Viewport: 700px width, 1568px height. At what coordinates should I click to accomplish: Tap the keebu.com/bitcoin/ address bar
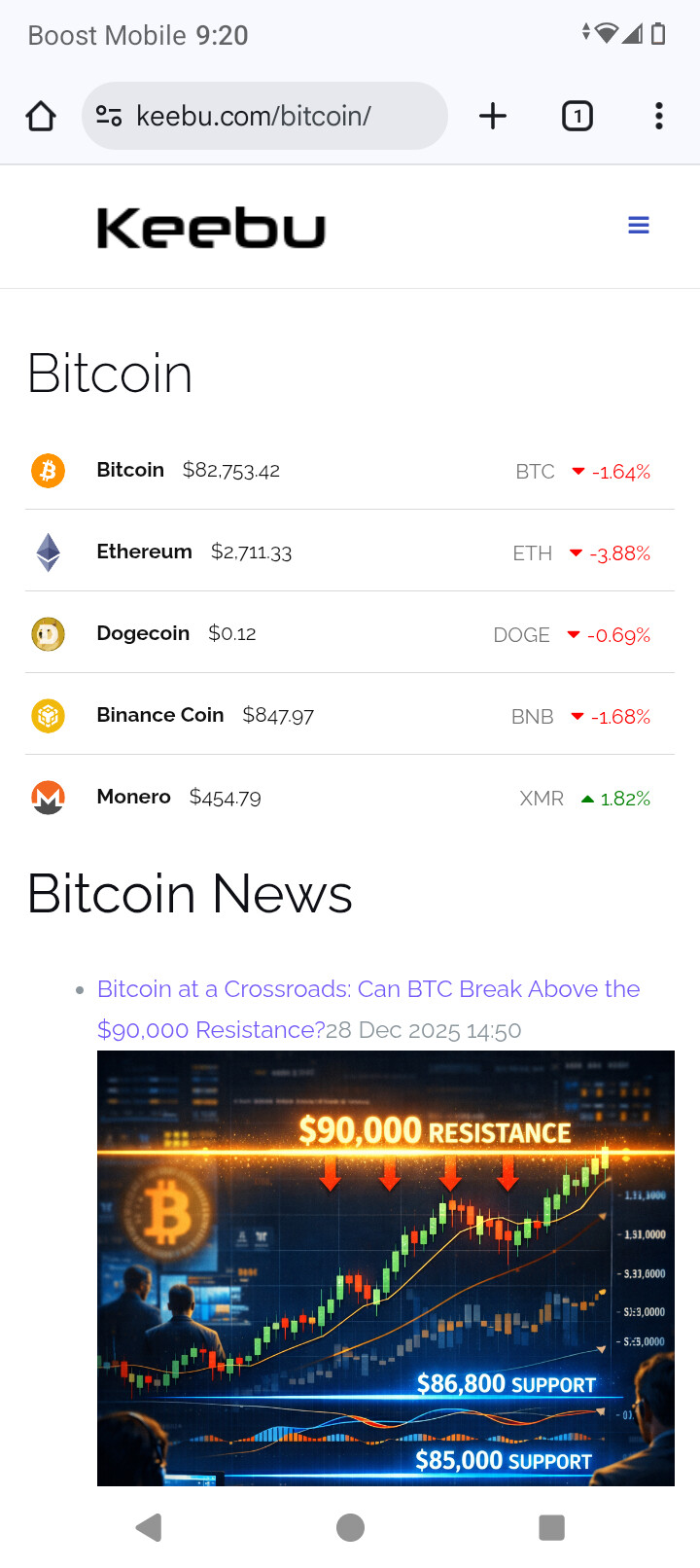(264, 117)
